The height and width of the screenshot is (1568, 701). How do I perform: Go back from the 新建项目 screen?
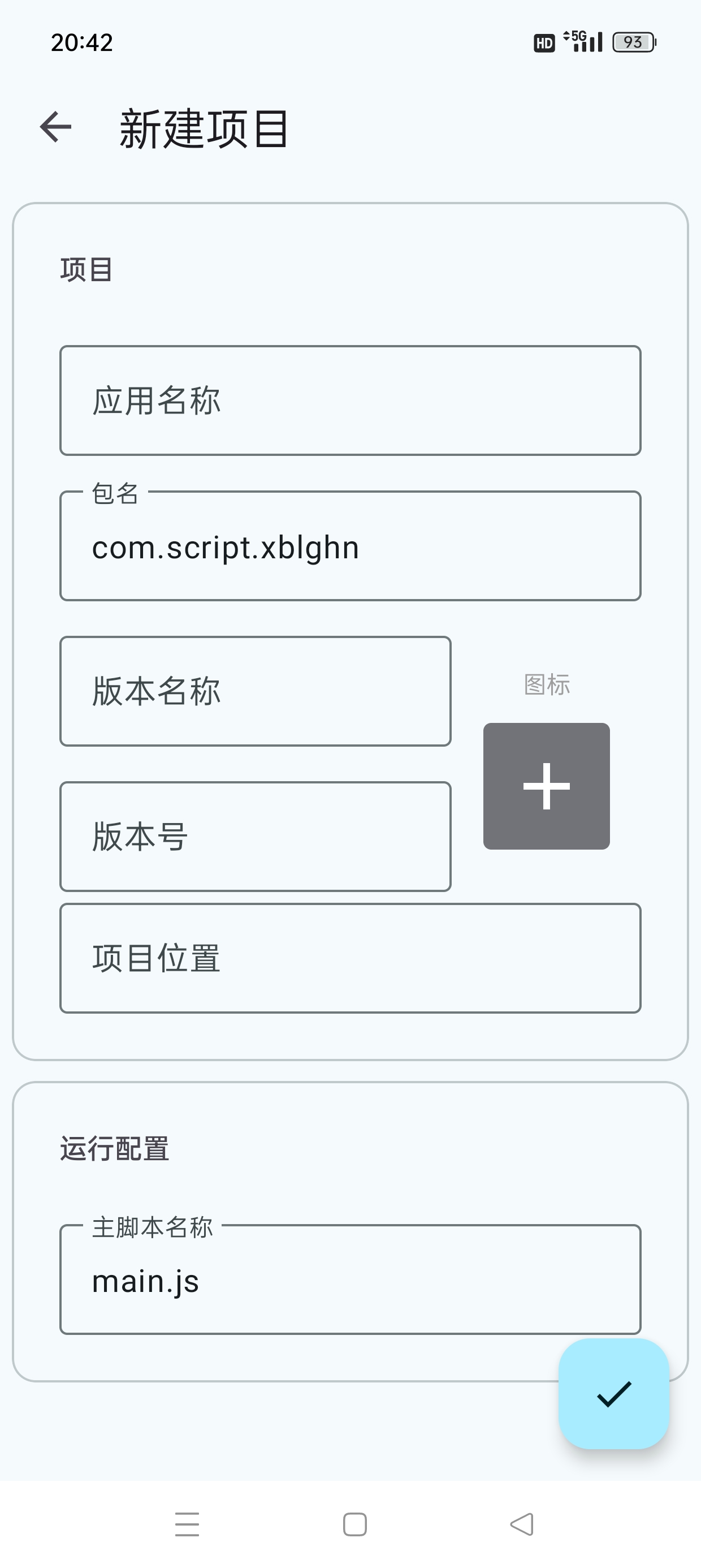coord(56,127)
